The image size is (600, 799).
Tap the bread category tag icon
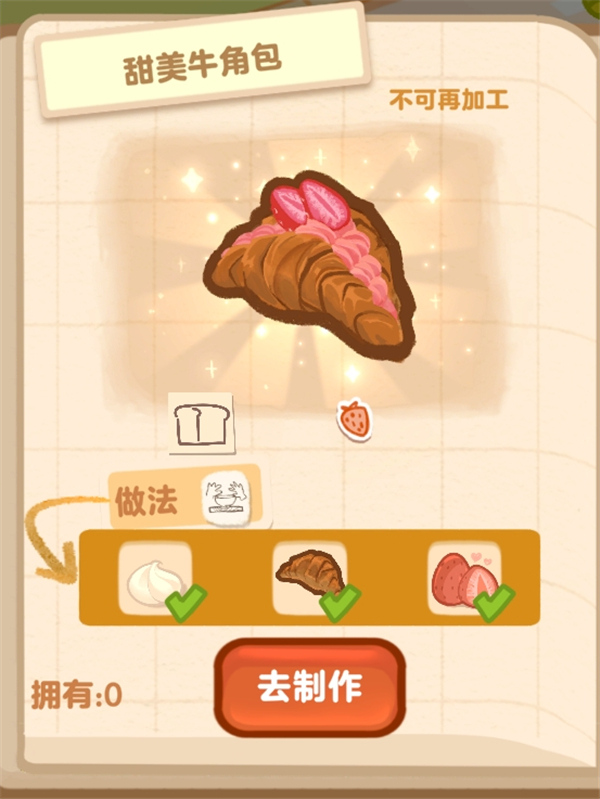click(201, 423)
